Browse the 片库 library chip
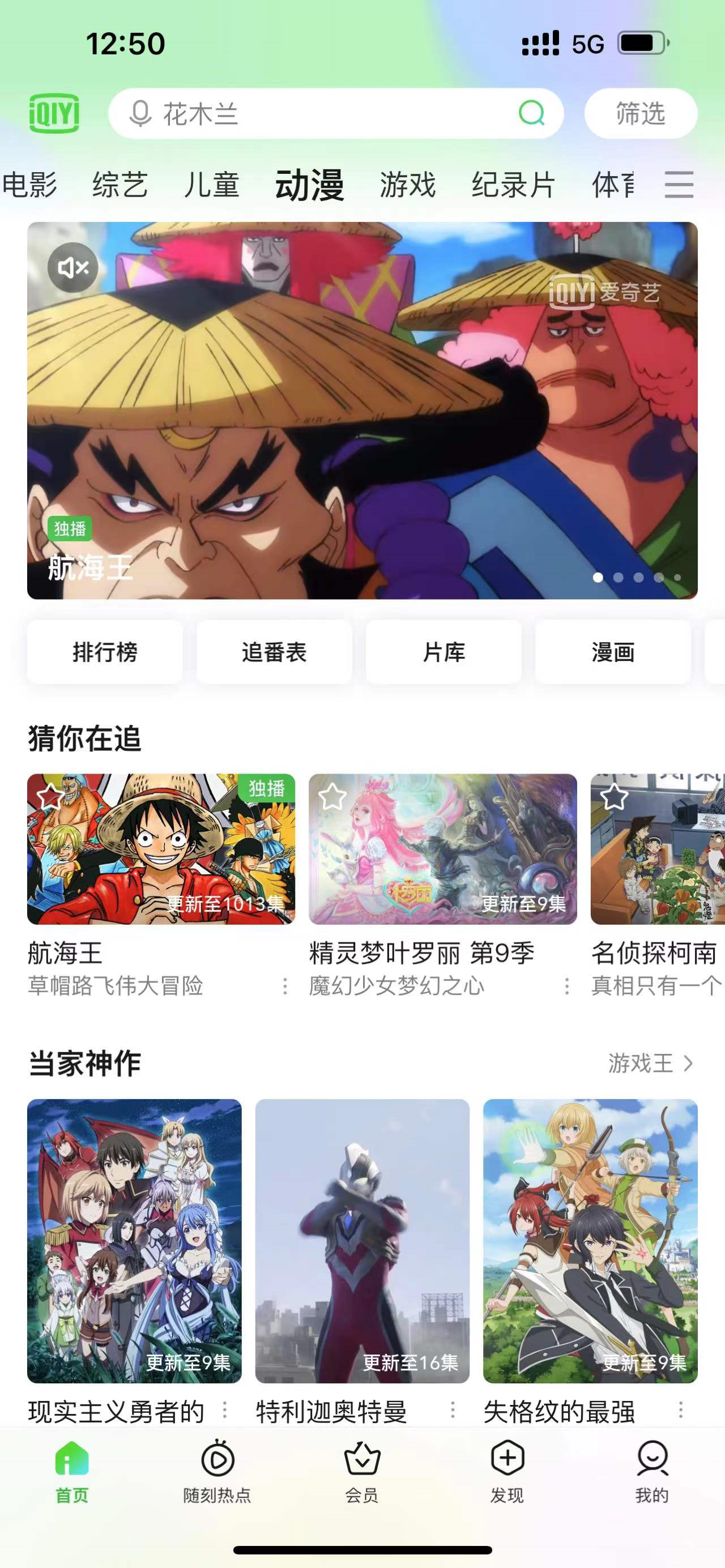This screenshot has height=1568, width=725. [x=443, y=652]
